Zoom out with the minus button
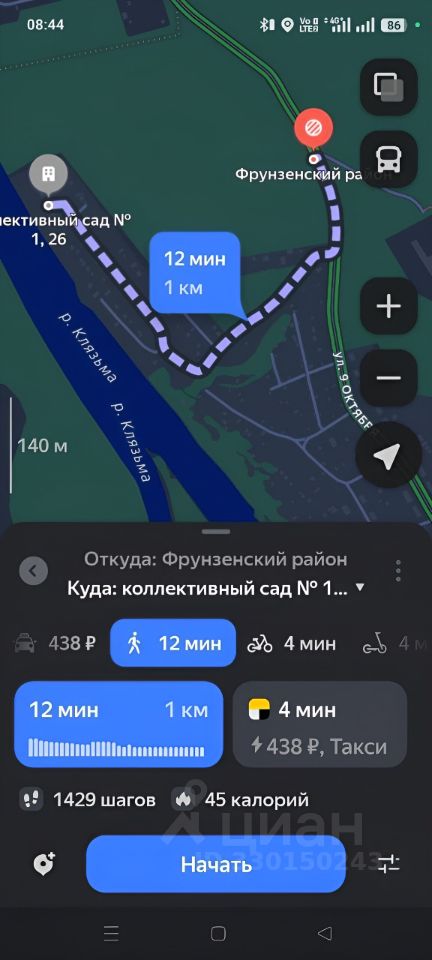Viewport: 432px width, 960px height. tap(389, 378)
